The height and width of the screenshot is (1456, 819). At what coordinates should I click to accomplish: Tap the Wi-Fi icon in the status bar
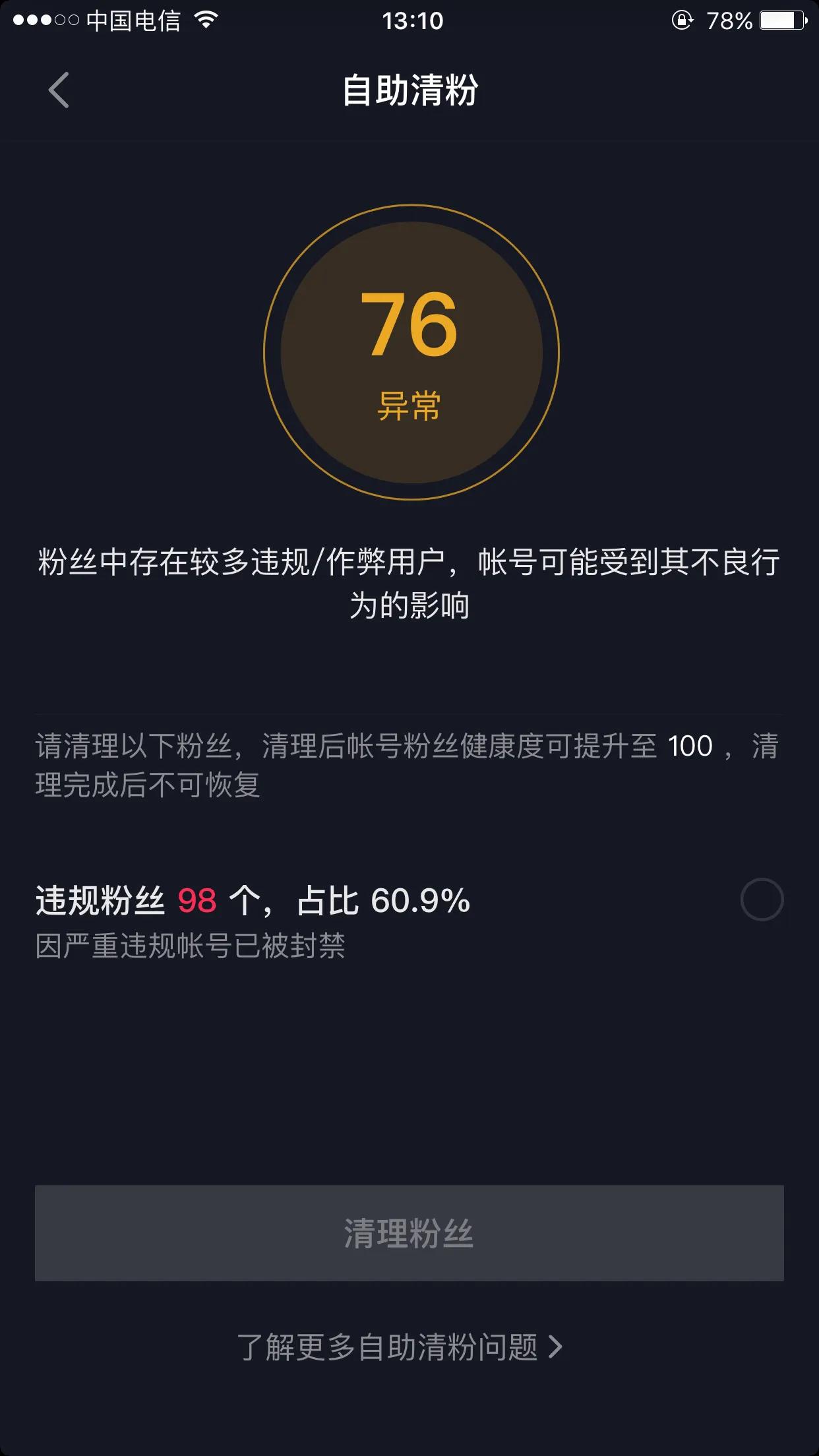[204, 21]
